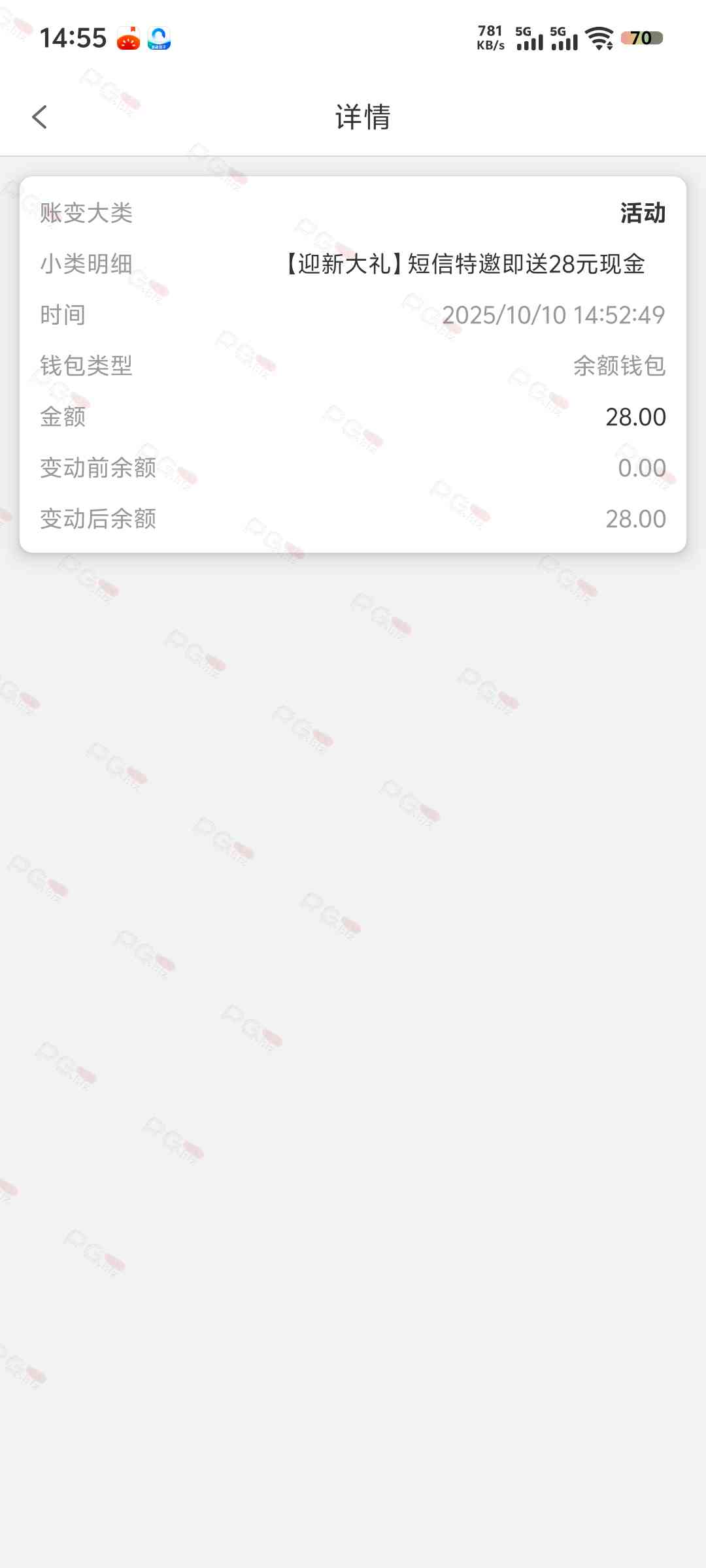Go back from the 详情 page
This screenshot has height=1568, width=706.
pyautogui.click(x=40, y=118)
